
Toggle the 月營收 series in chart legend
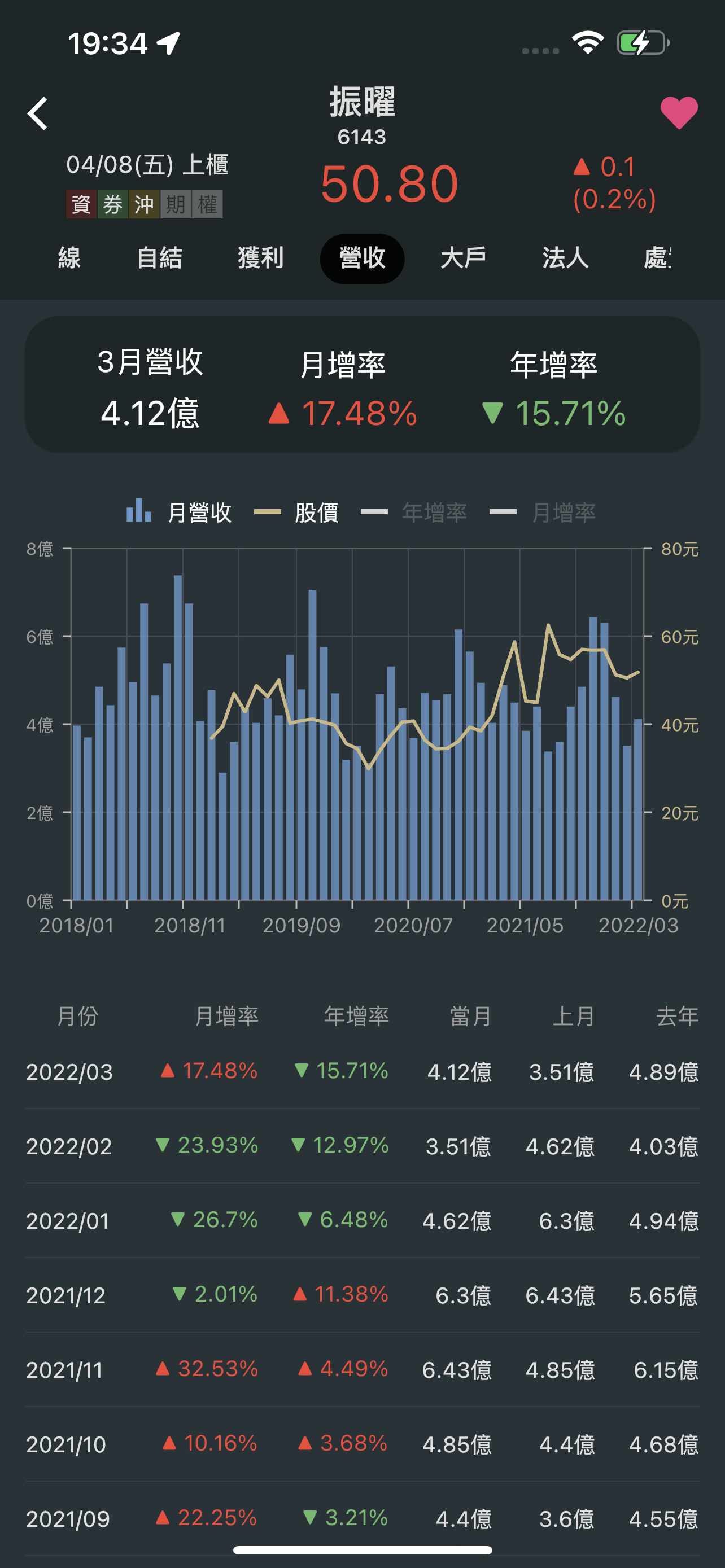[180, 513]
